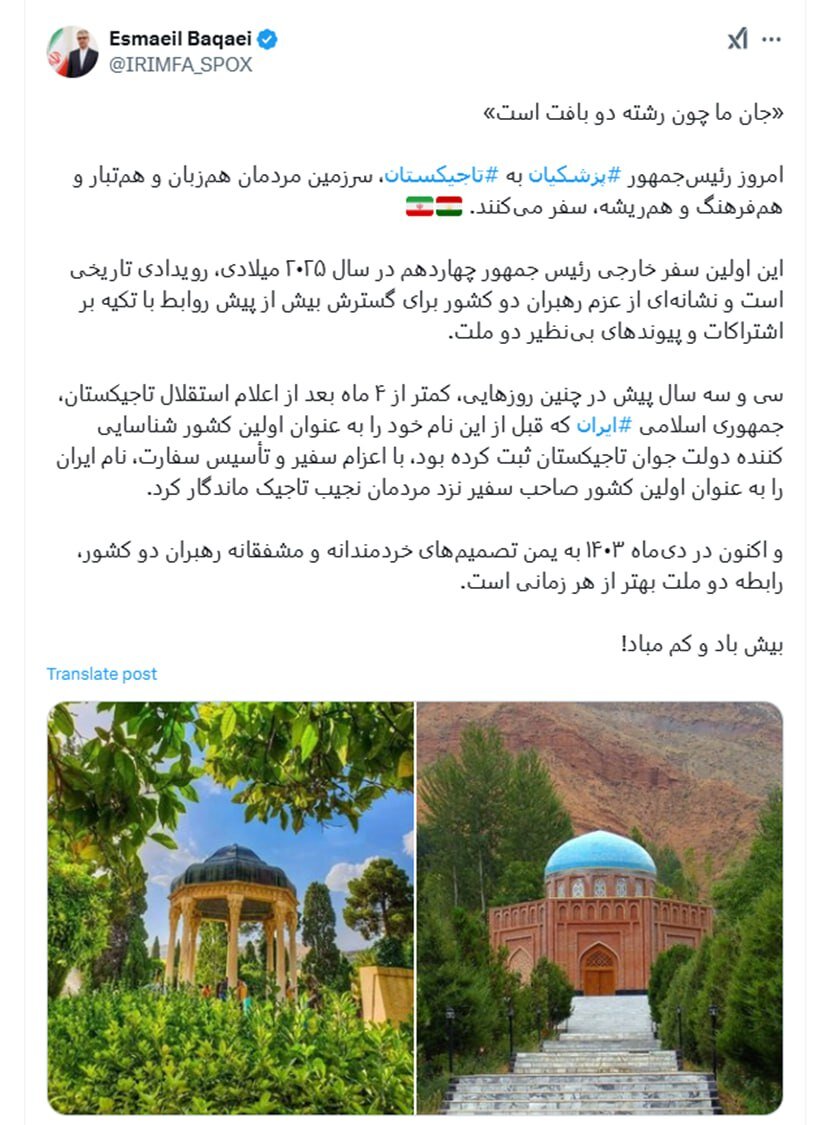Open the @IRIMFA_SPOX profile name link
The width and height of the screenshot is (822, 1125).
click(180, 65)
